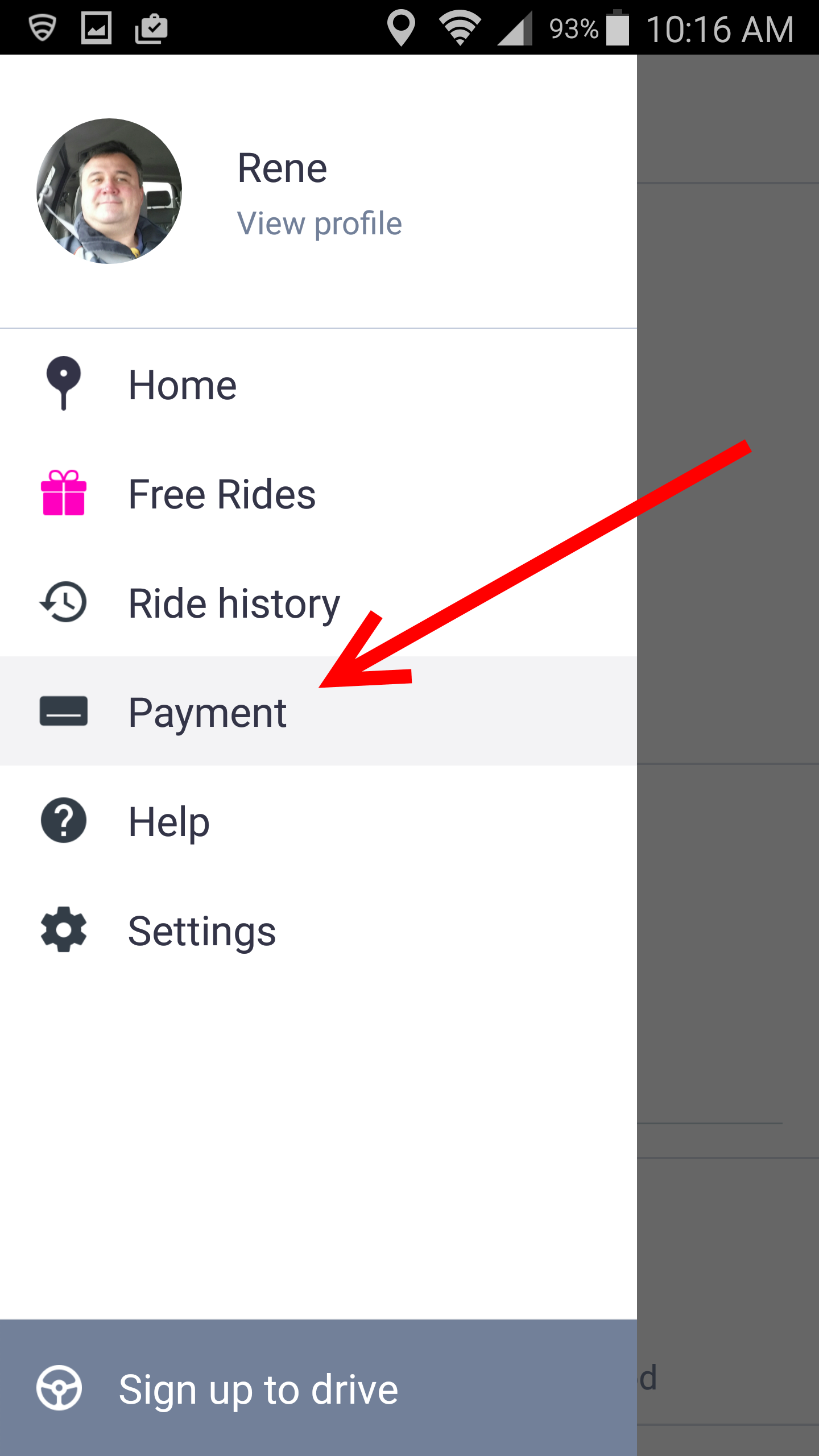This screenshot has width=819, height=1456.
Task: View Ride history
Action: [233, 603]
